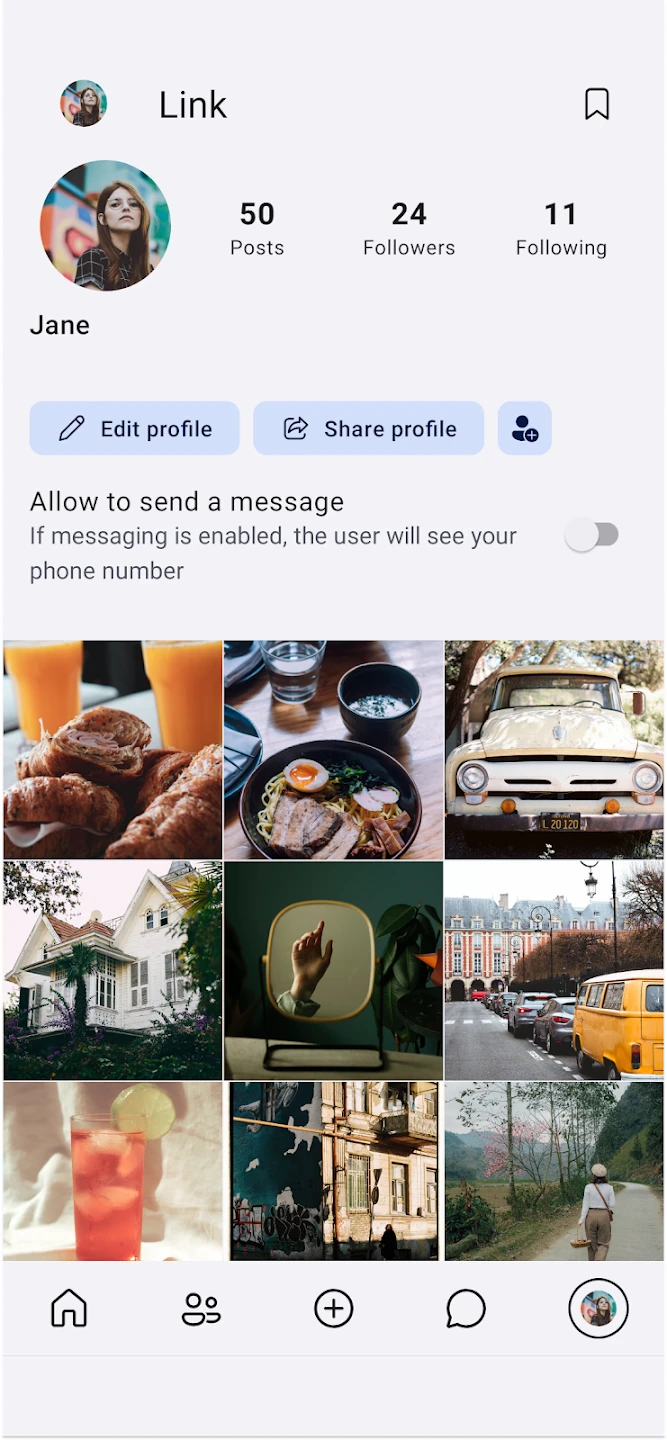Open the red drink with lime photo

click(x=112, y=1171)
